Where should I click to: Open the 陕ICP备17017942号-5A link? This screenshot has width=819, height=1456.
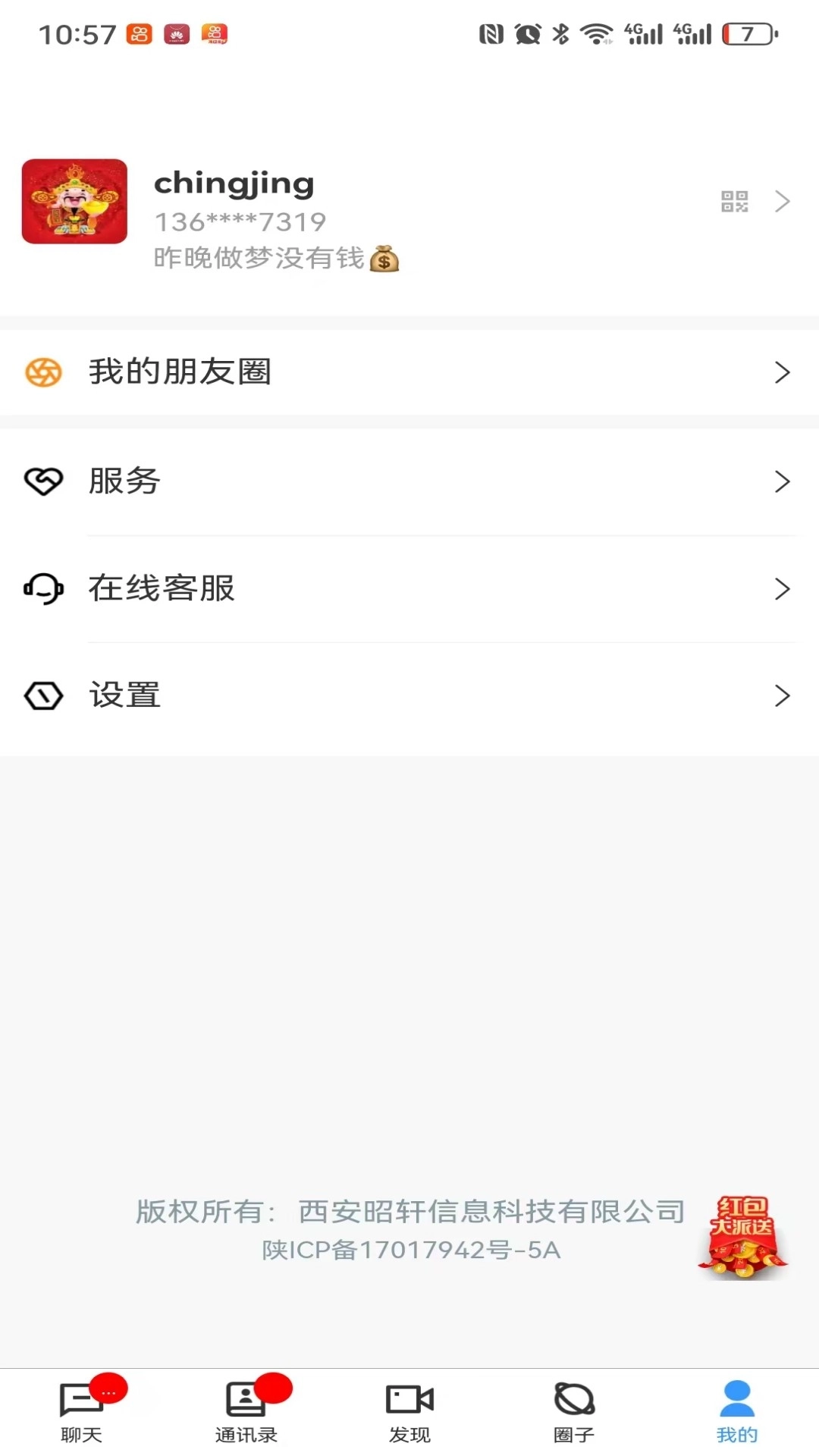409,1251
